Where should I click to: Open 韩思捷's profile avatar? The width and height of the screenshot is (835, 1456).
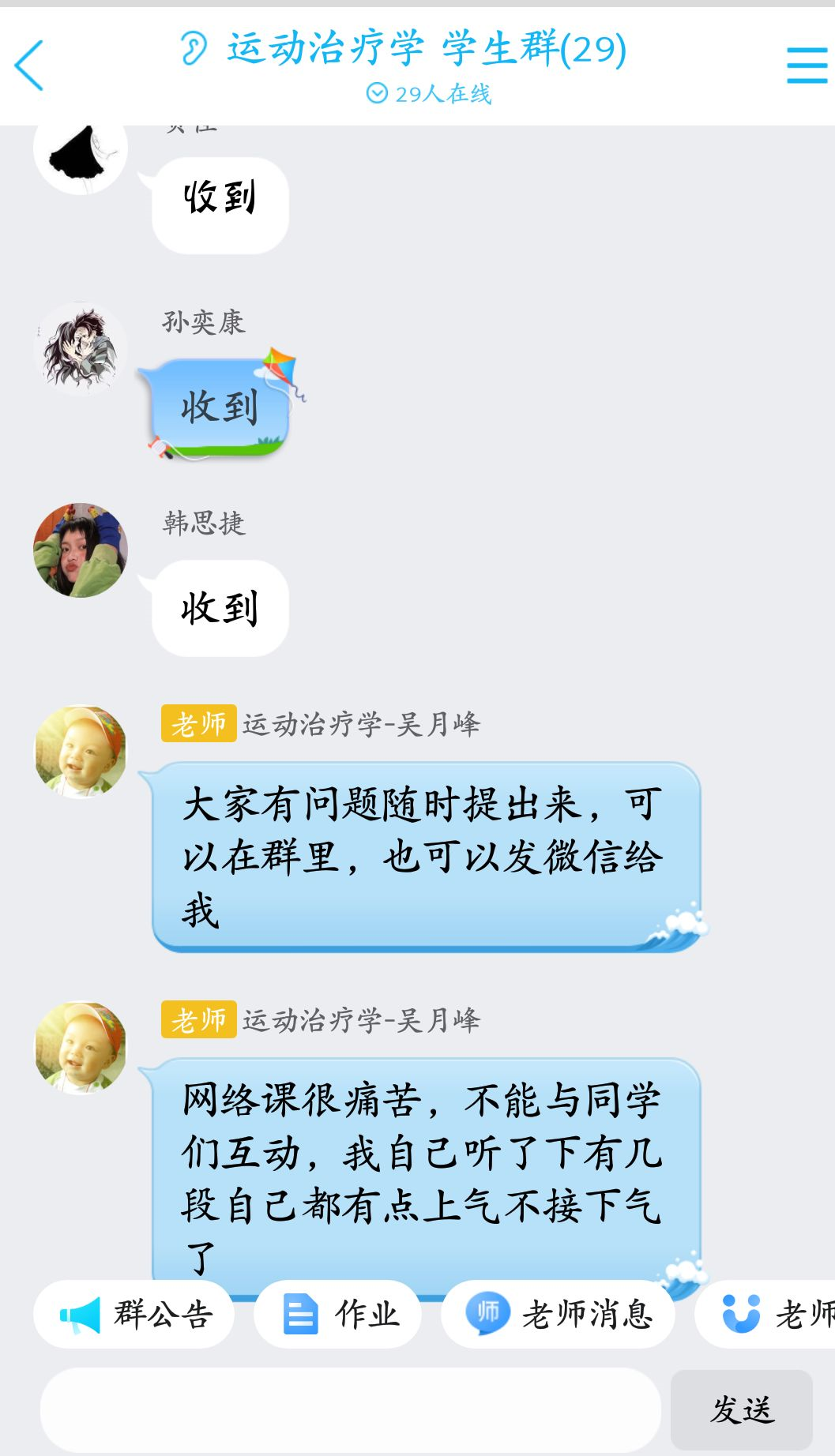[x=80, y=550]
